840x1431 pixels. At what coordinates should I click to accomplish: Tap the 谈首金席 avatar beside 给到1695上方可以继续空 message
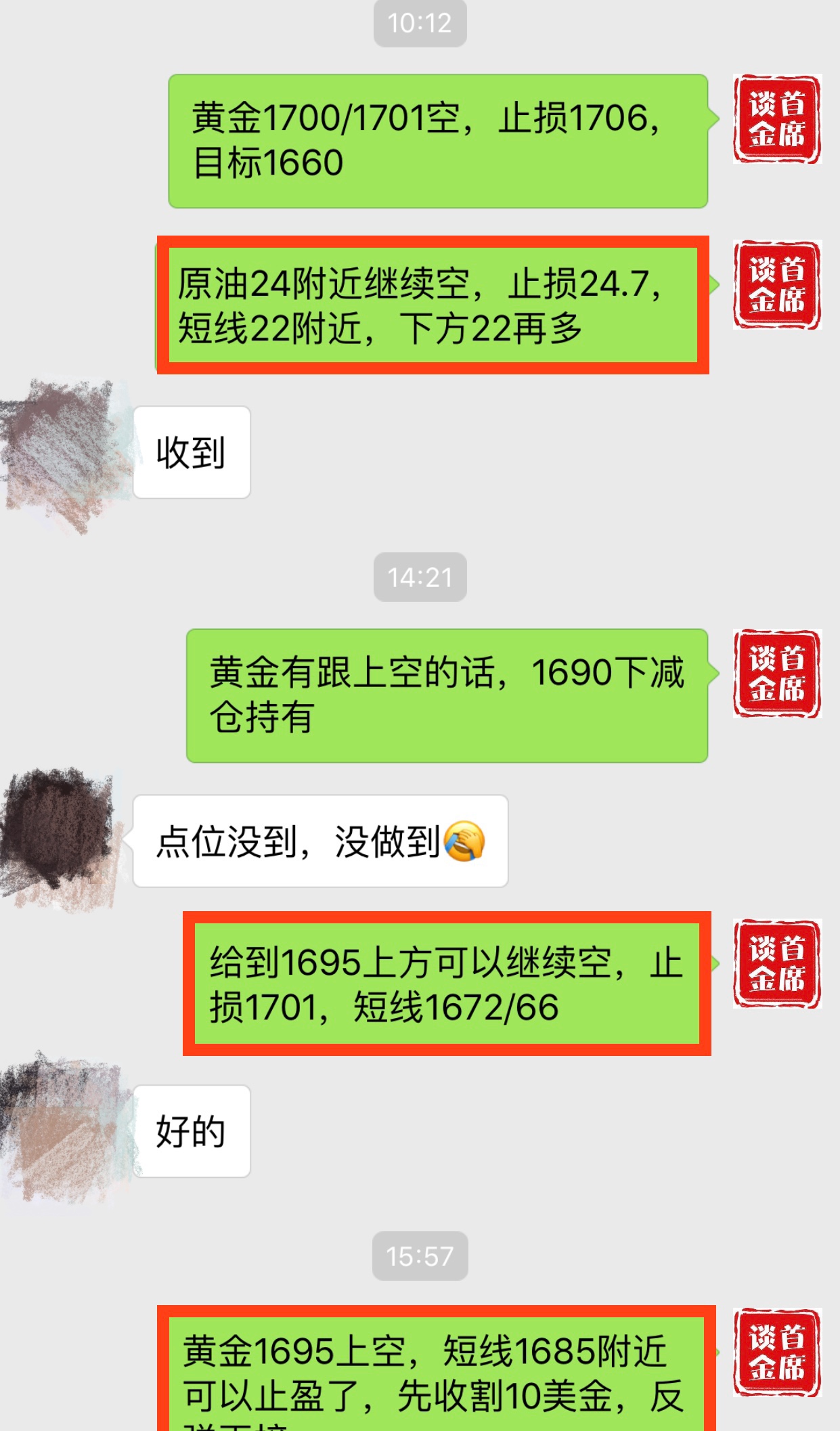coord(777,963)
